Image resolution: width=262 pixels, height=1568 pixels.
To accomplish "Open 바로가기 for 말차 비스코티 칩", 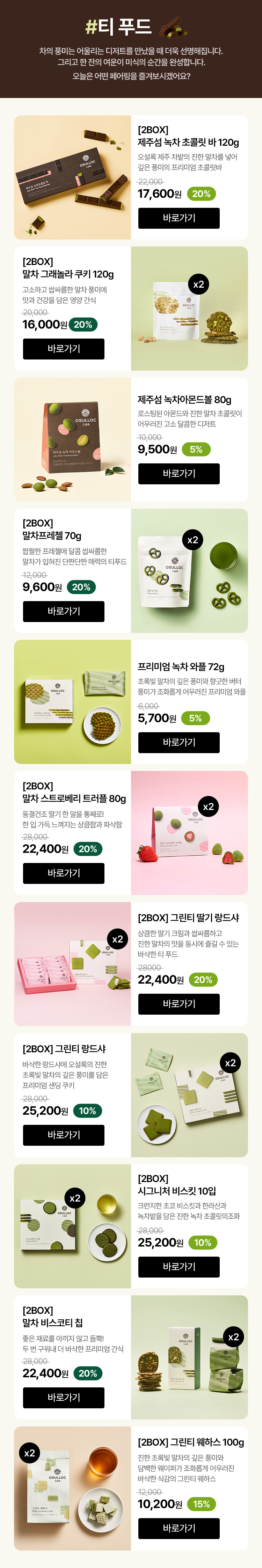I will tap(63, 1397).
